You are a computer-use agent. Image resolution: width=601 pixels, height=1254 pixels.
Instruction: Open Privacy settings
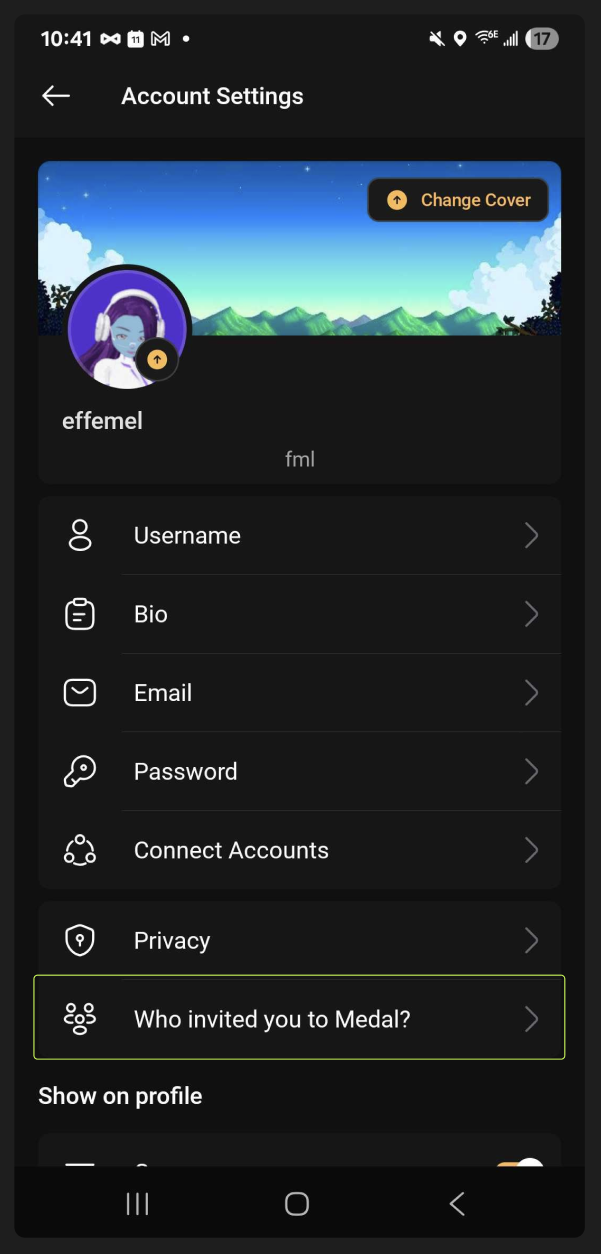pos(300,940)
